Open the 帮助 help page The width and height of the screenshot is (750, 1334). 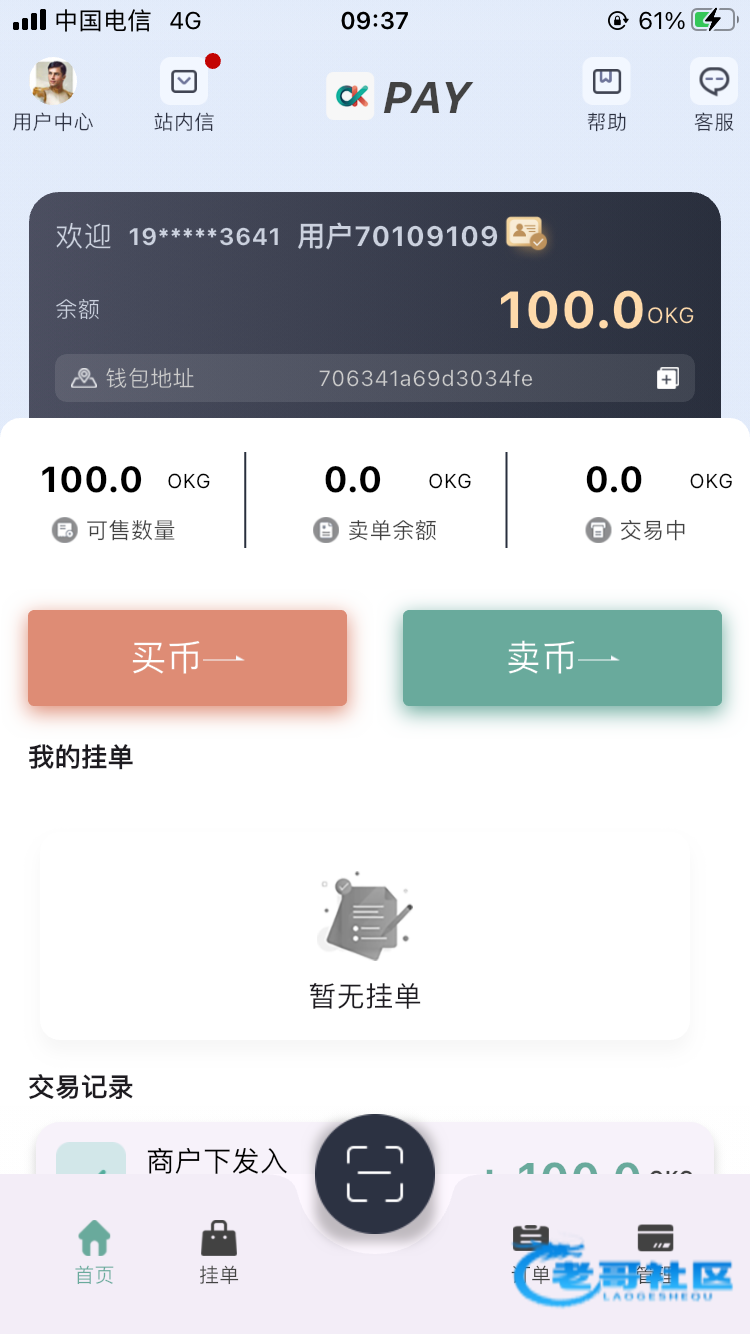coord(607,96)
